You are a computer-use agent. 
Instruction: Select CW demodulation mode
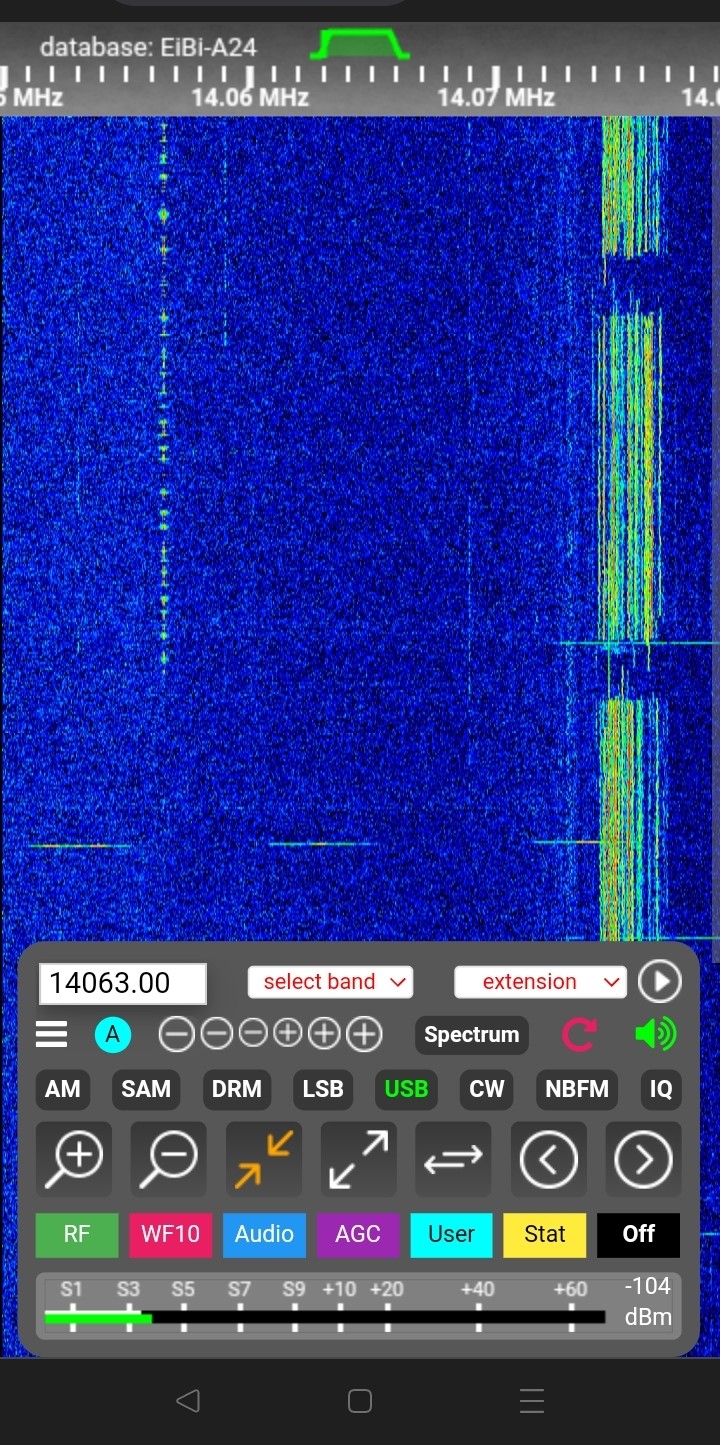point(487,1089)
